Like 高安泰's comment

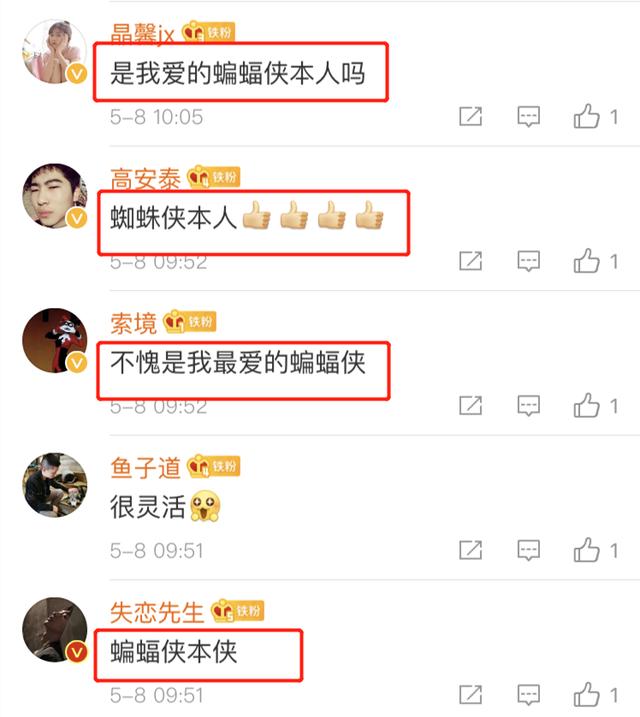click(587, 261)
